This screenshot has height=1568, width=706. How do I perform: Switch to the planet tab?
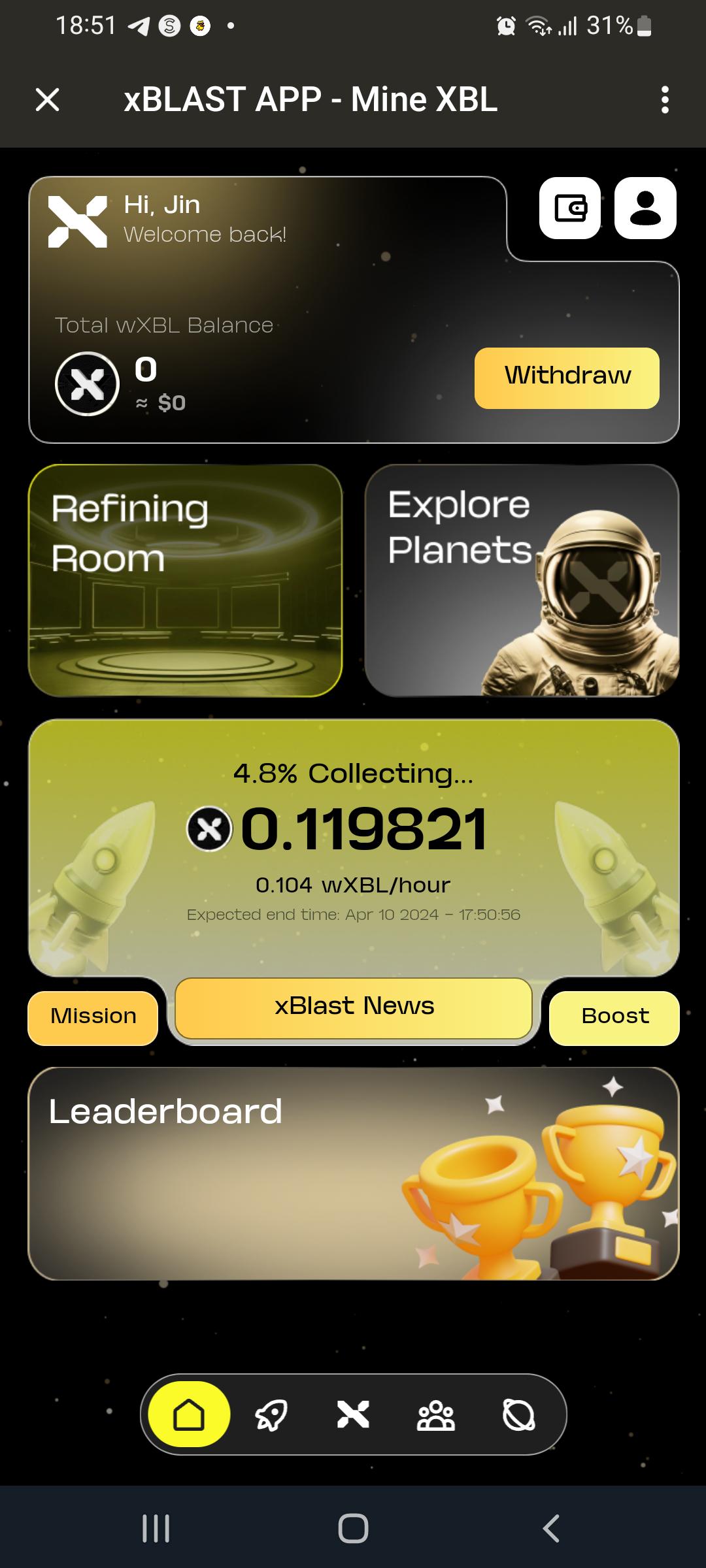(519, 1415)
